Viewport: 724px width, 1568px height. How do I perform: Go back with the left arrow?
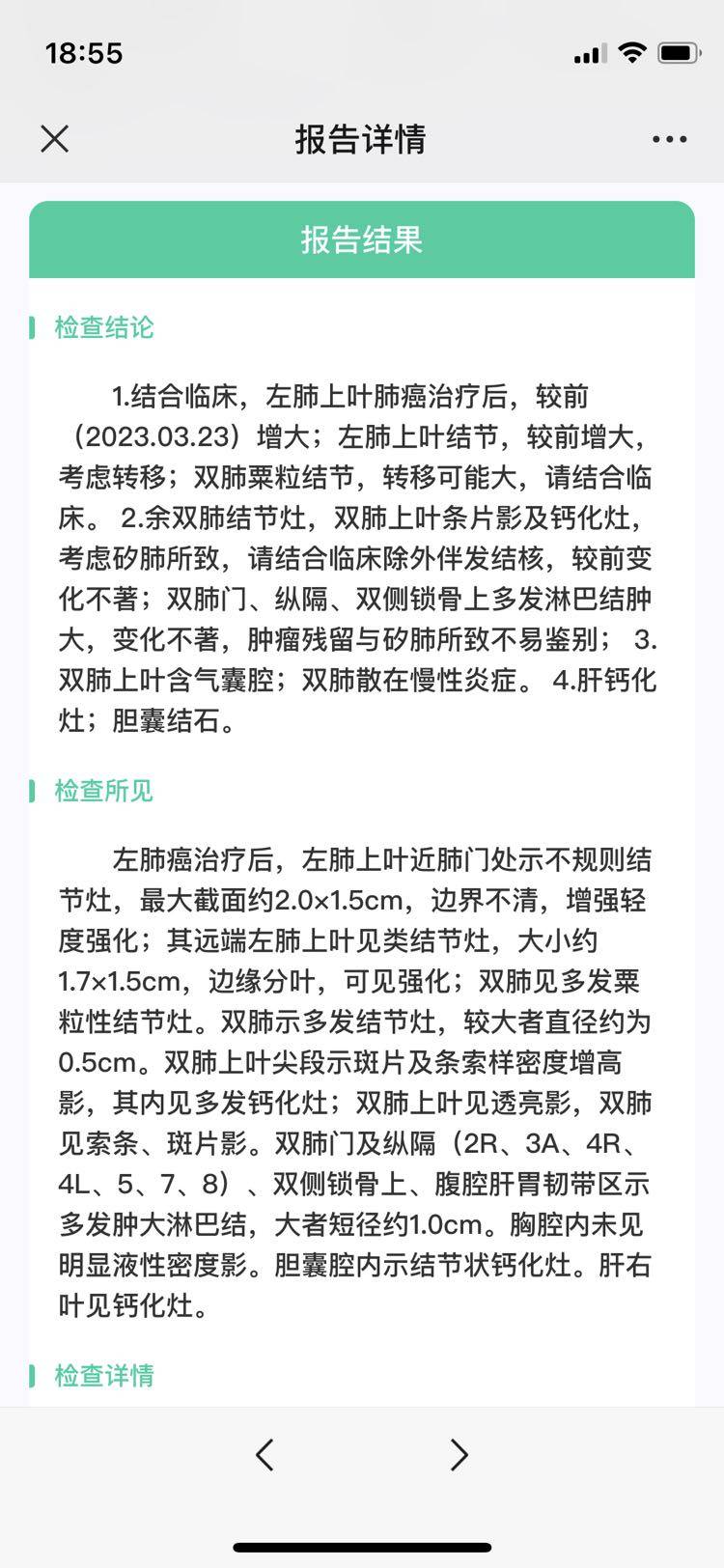tap(265, 1453)
